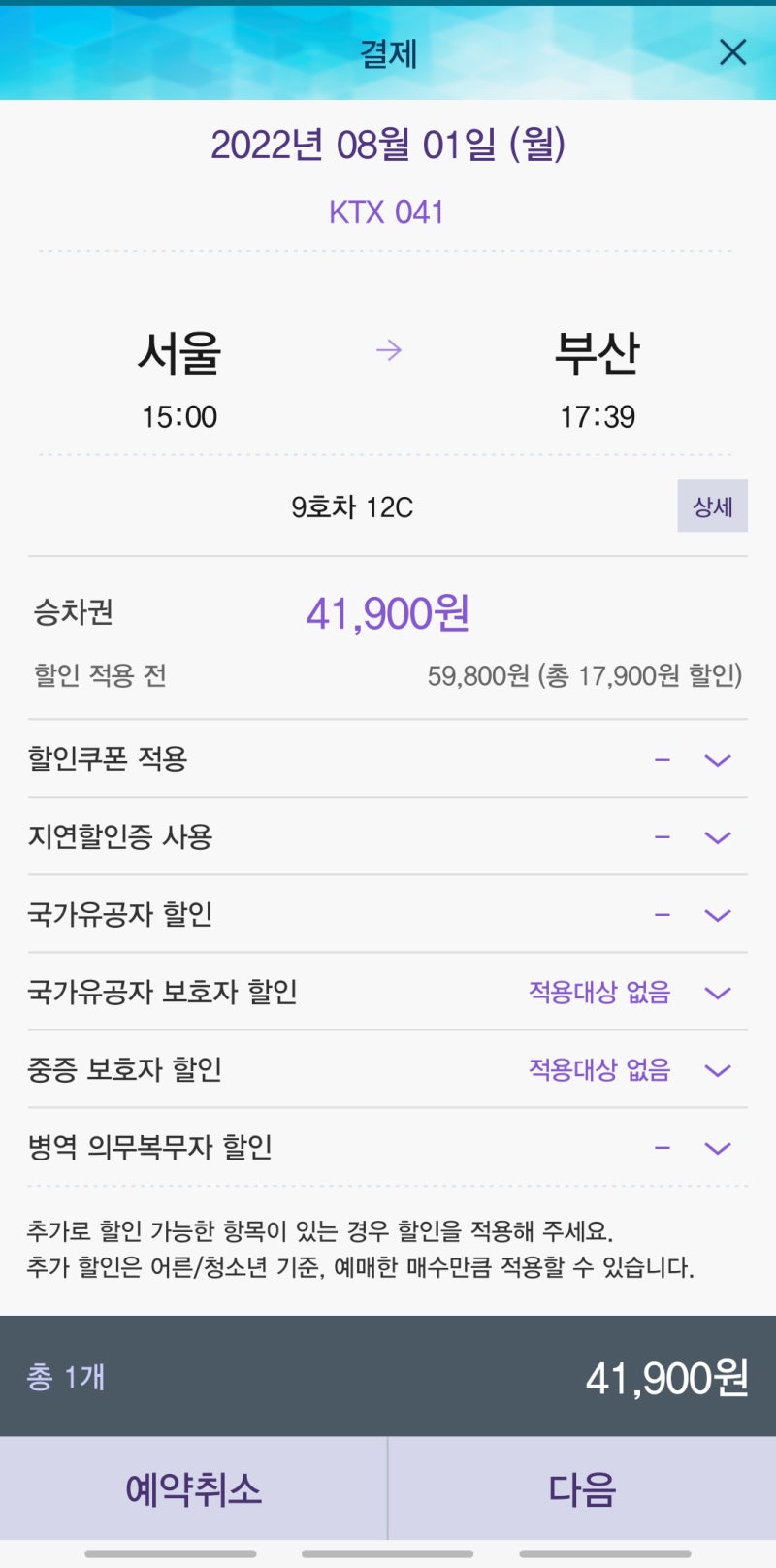The width and height of the screenshot is (776, 1568).
Task: Expand the 할인쿠폰 적용 discount coupon section
Action: pyautogui.click(x=718, y=759)
